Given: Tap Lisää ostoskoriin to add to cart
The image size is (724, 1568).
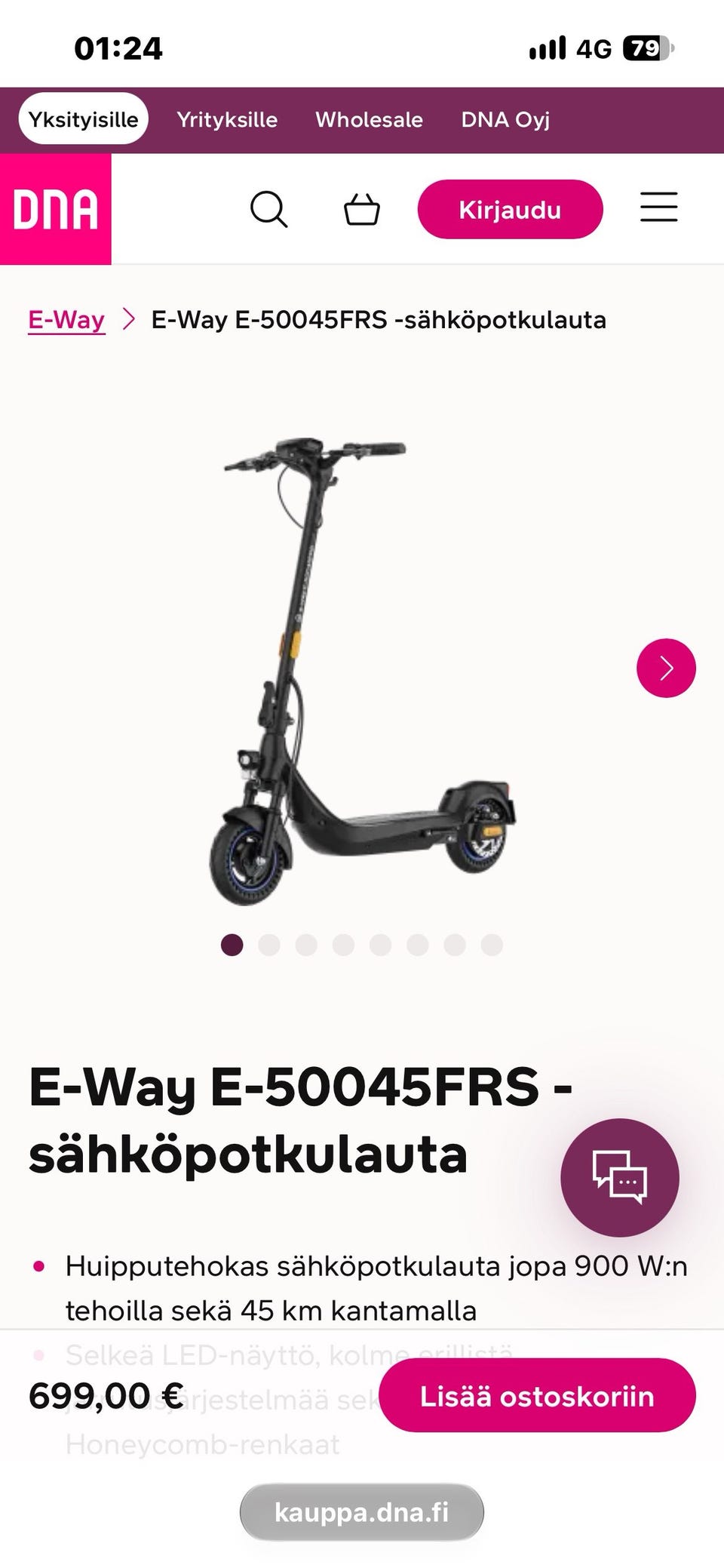Looking at the screenshot, I should pos(537,1395).
